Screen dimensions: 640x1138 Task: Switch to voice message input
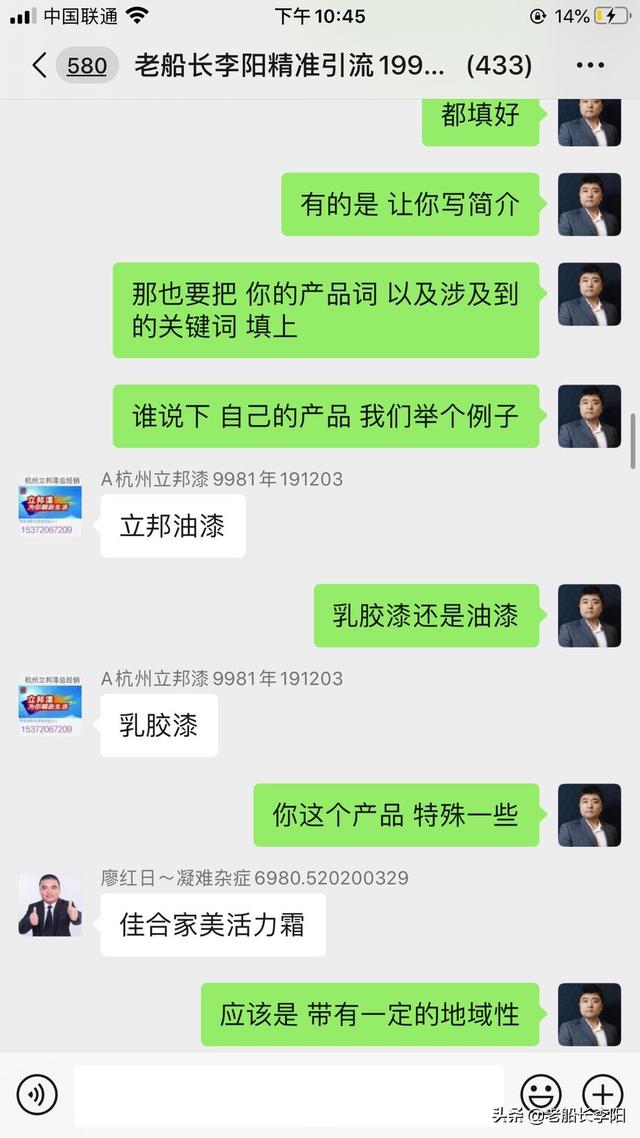tap(36, 1096)
